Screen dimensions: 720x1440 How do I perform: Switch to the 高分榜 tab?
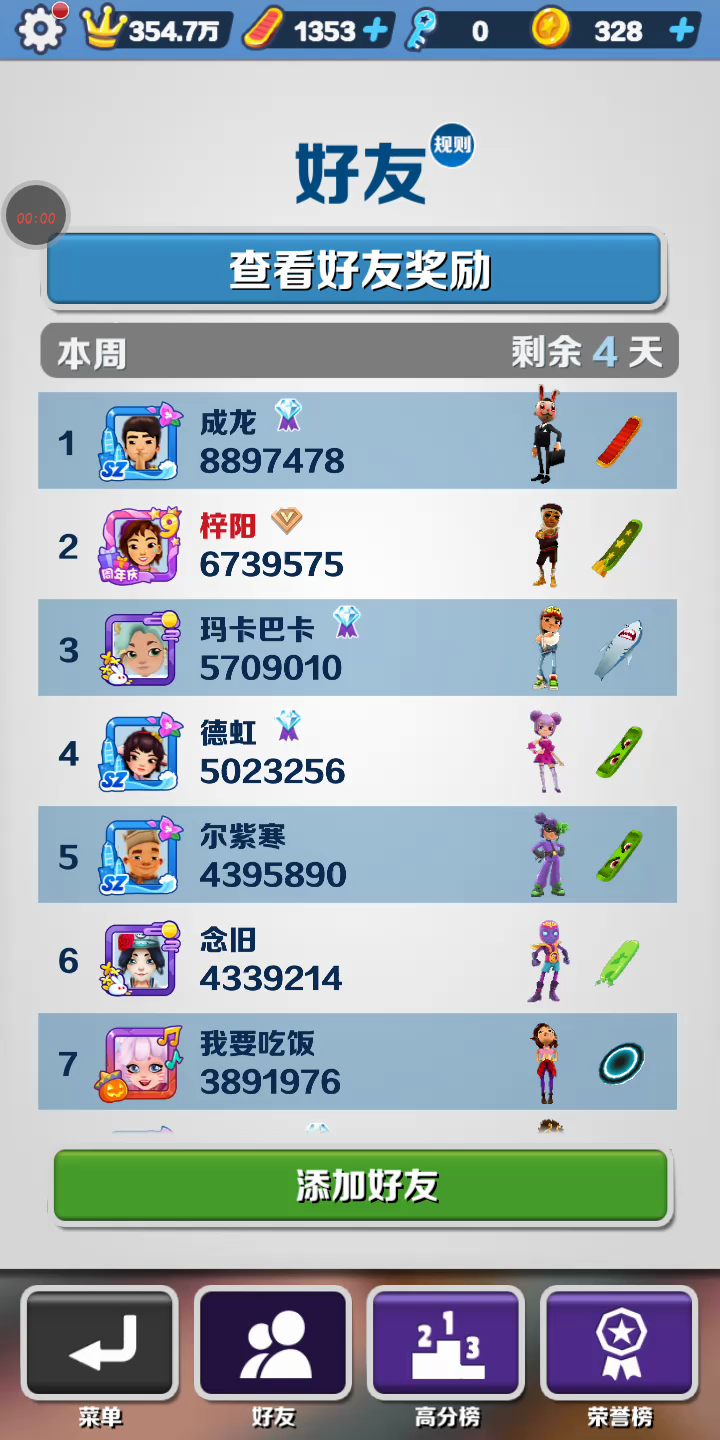tap(447, 1345)
